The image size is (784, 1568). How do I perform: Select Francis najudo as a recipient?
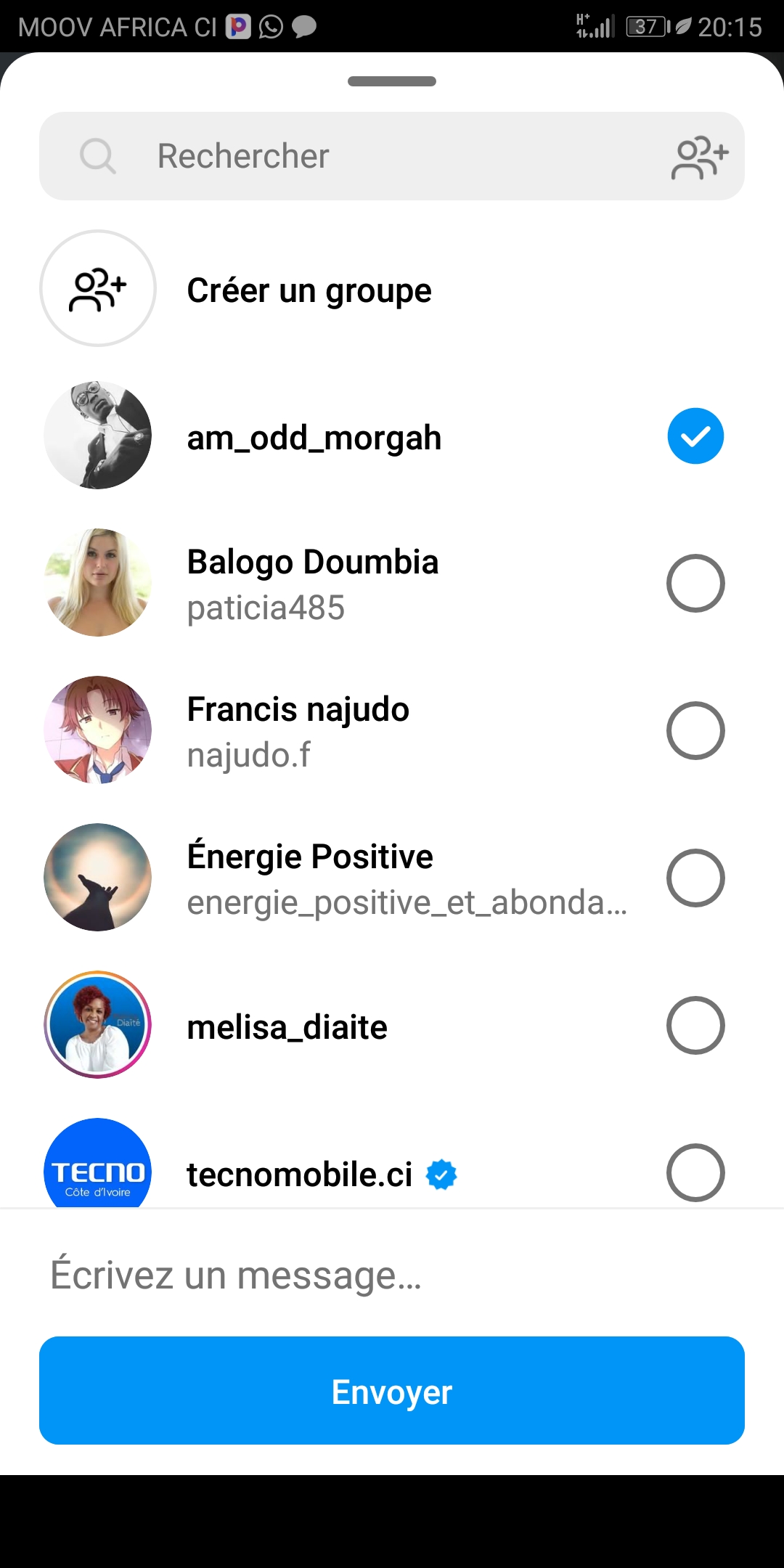(x=695, y=731)
